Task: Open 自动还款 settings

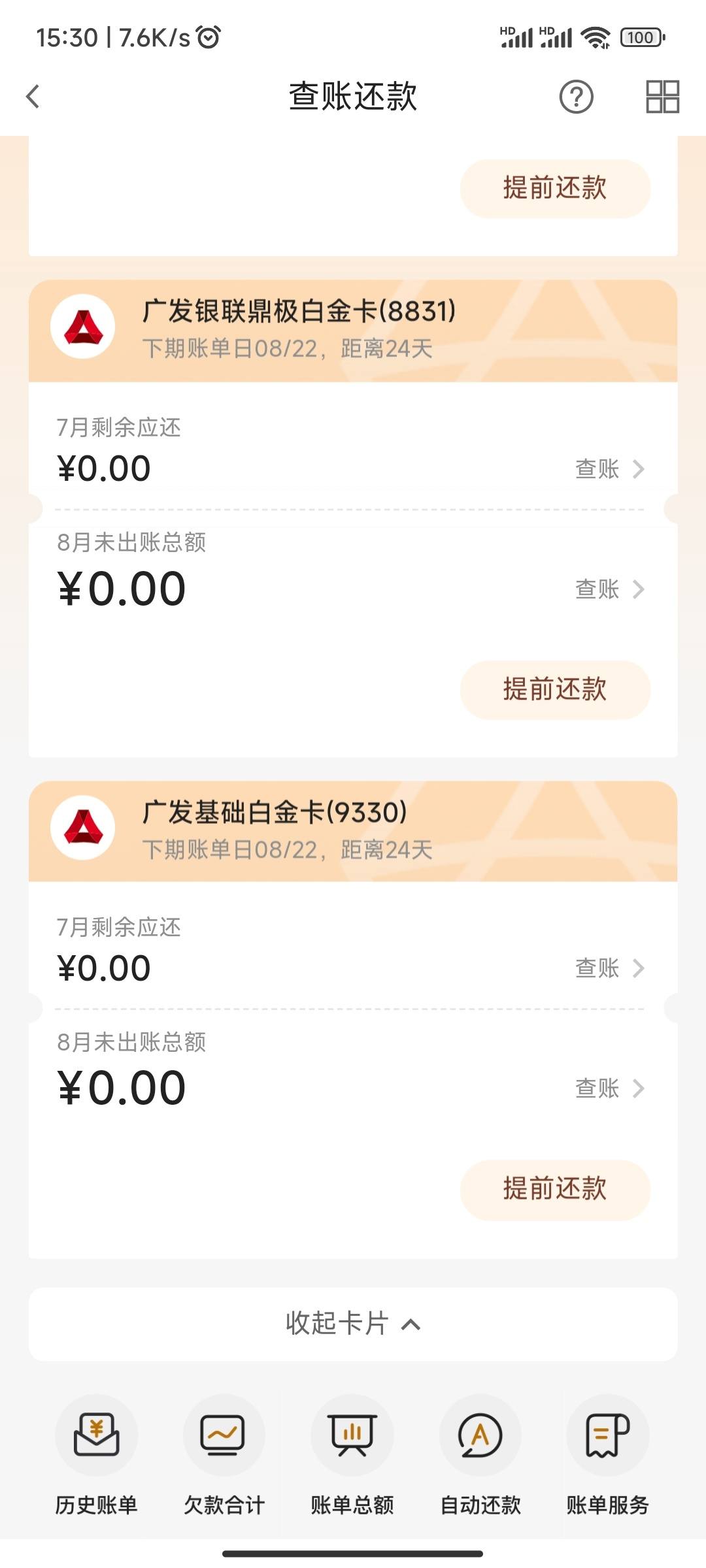Action: tap(480, 1455)
